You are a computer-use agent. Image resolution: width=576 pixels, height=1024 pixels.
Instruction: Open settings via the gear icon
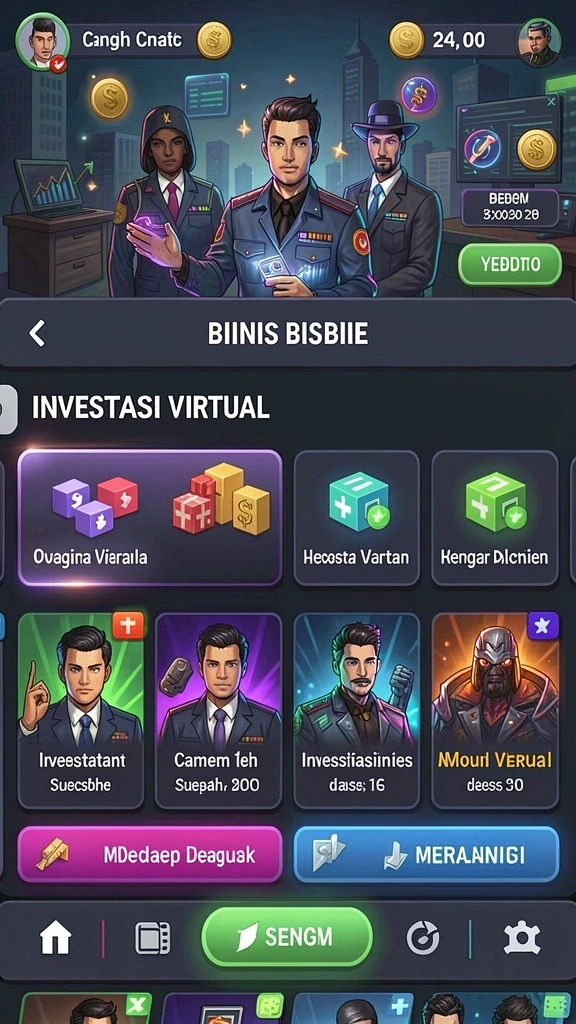click(x=522, y=939)
